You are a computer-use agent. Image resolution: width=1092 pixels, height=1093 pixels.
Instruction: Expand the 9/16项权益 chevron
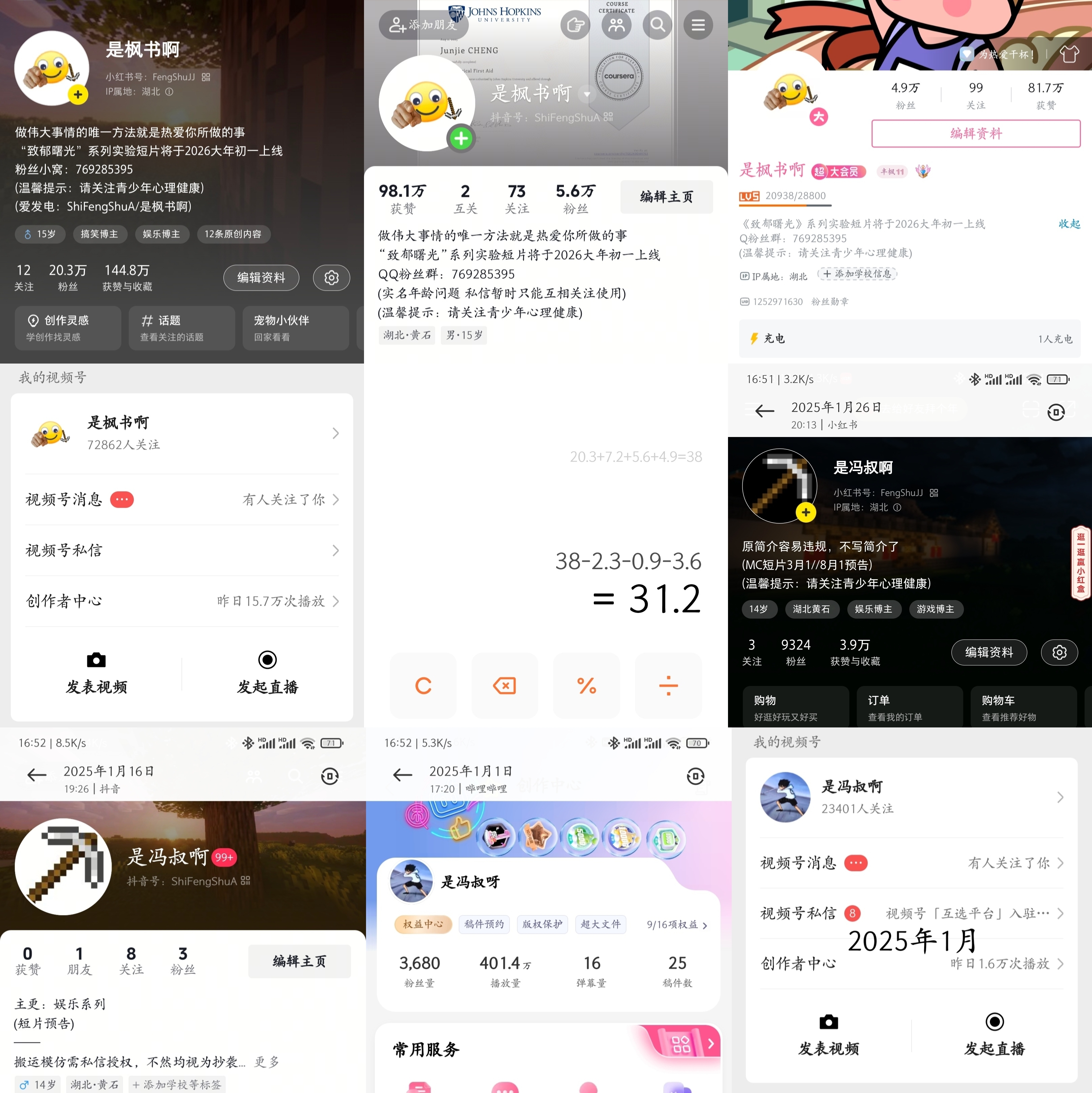pyautogui.click(x=705, y=926)
